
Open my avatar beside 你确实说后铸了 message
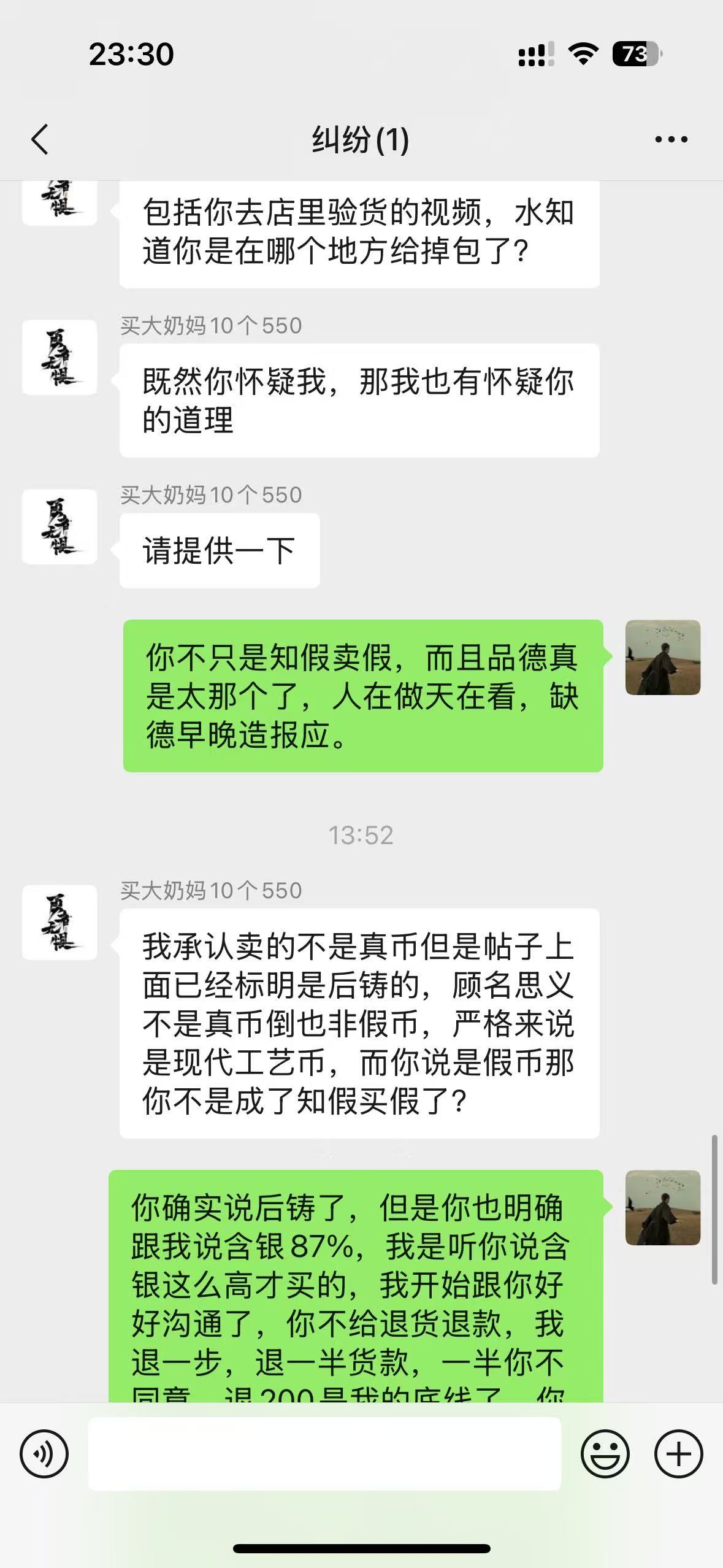[662, 1207]
